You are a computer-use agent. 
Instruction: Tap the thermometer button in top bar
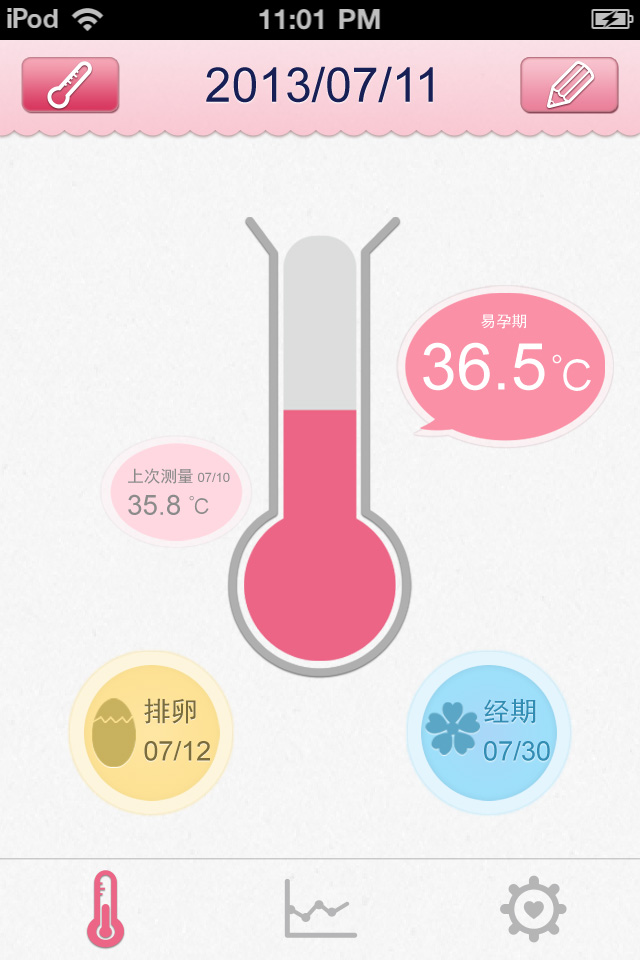(x=70, y=85)
